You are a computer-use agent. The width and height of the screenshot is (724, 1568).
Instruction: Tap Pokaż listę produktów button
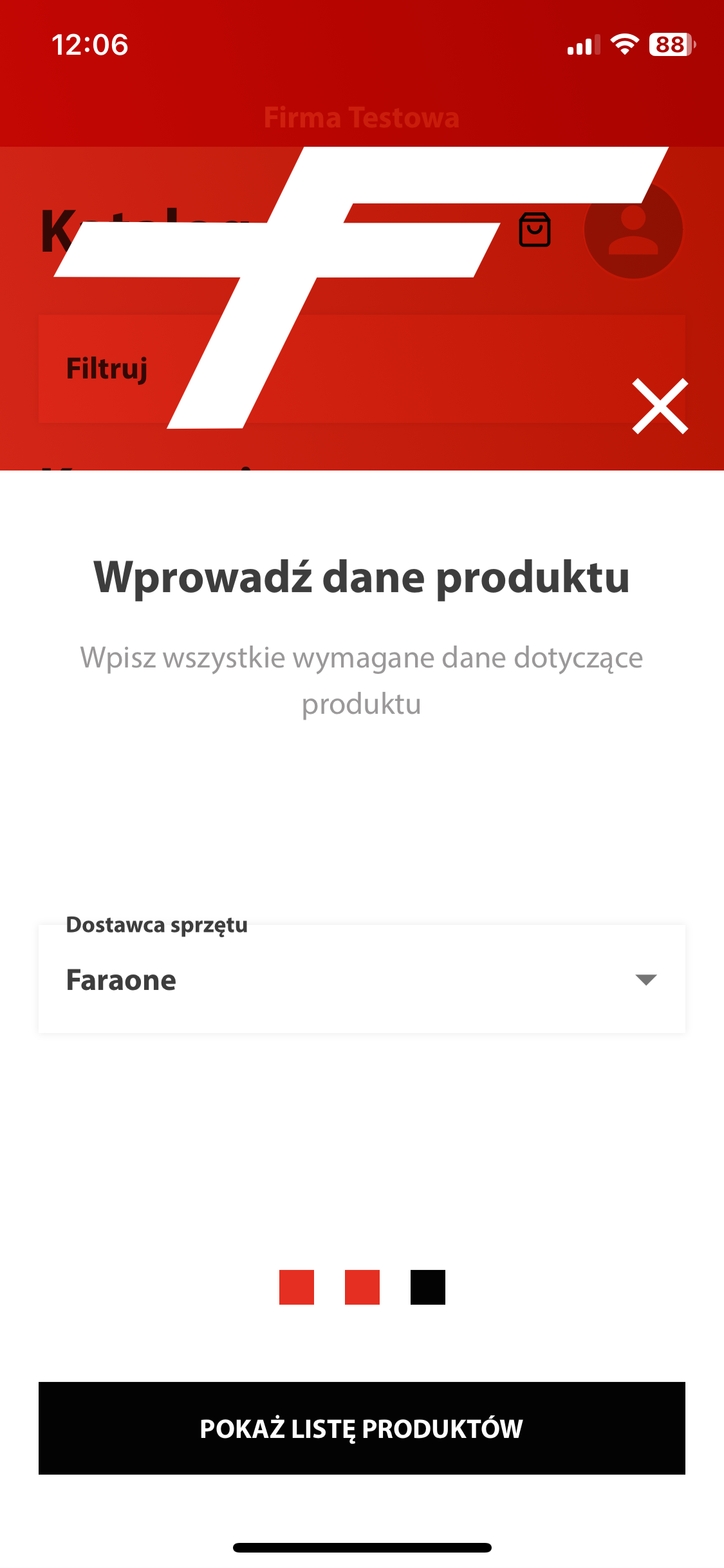coord(362,1428)
